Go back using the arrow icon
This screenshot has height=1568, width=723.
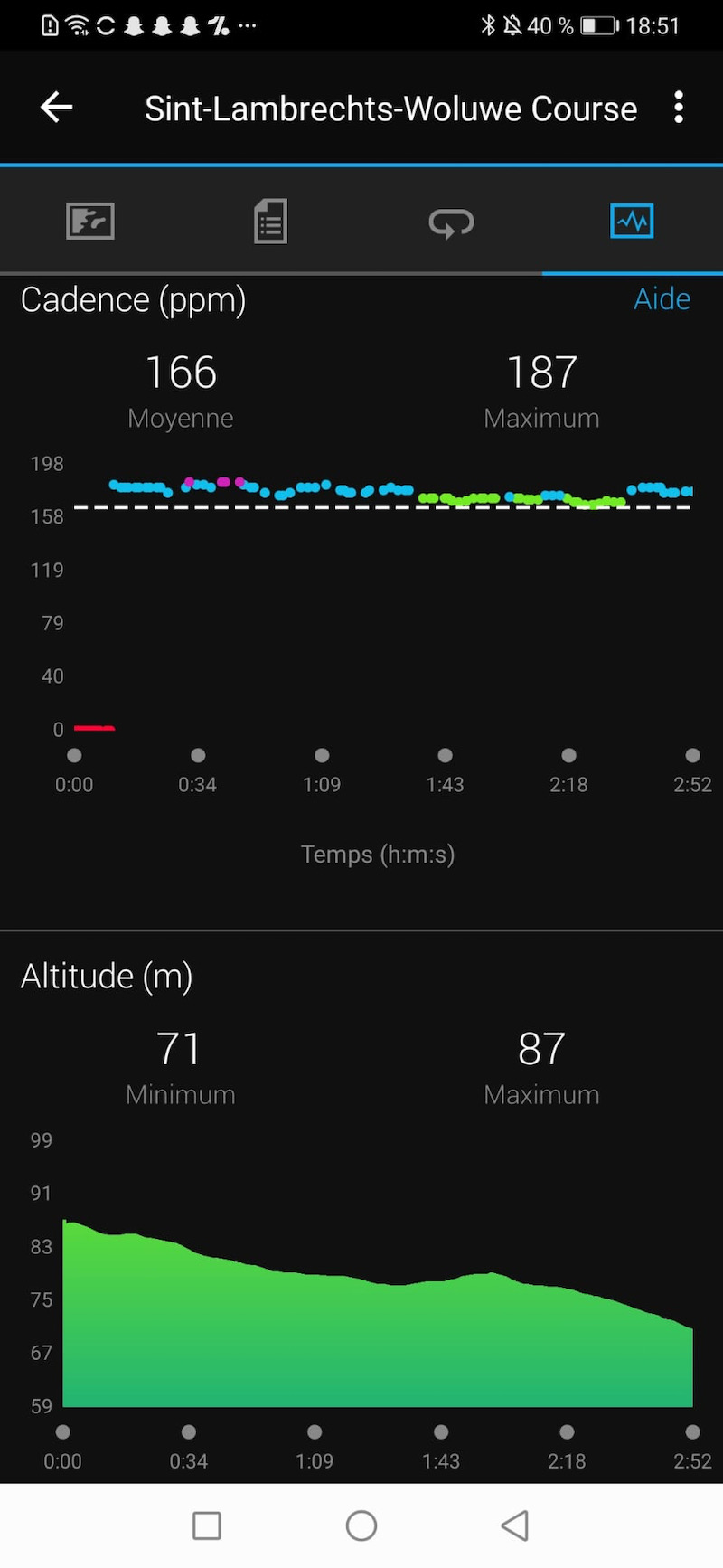pyautogui.click(x=56, y=108)
